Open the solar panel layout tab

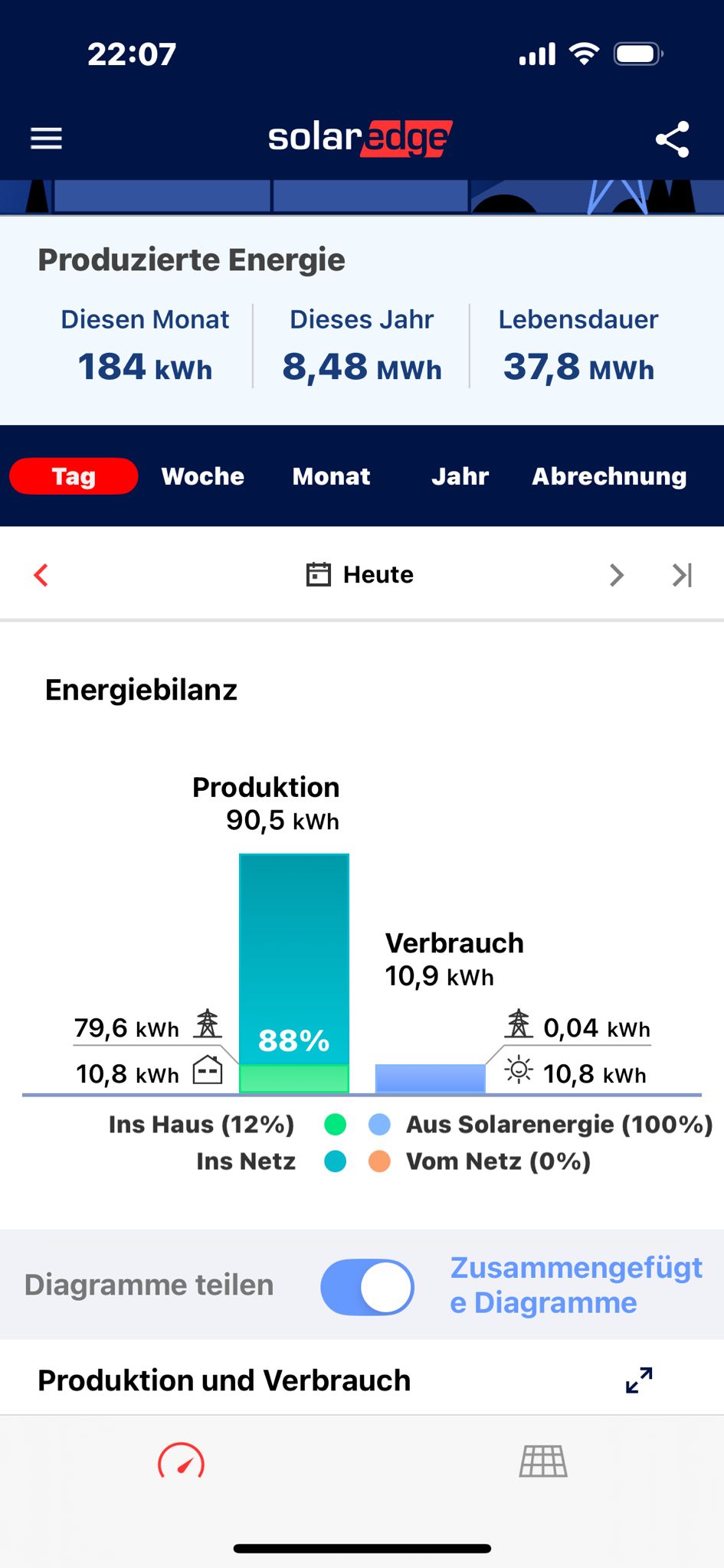tap(543, 1462)
